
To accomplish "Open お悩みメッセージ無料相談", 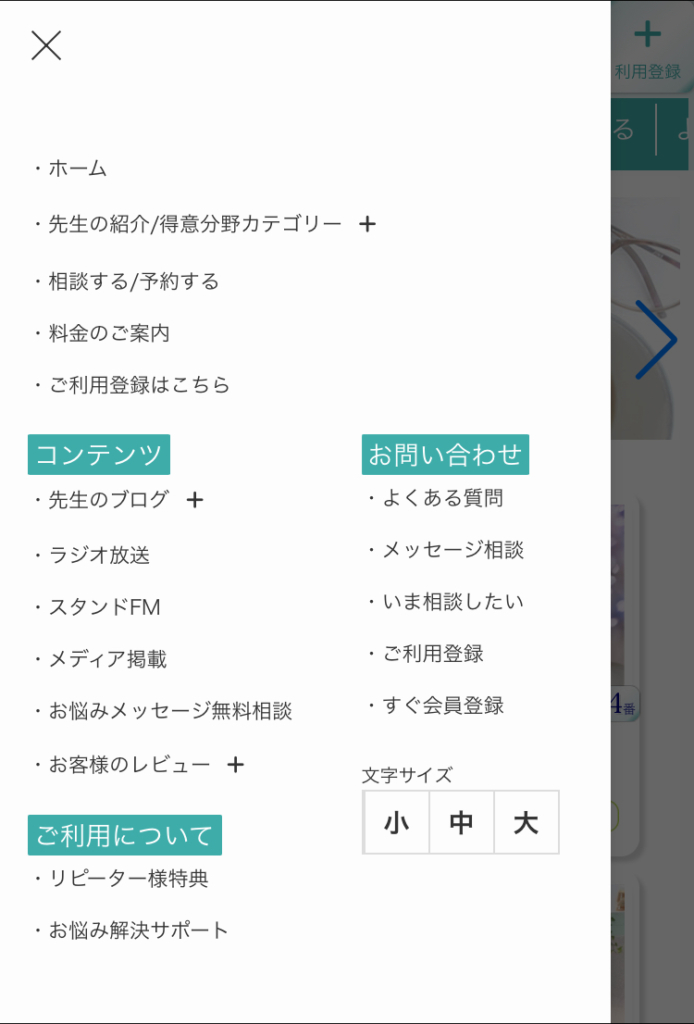I will tap(170, 712).
